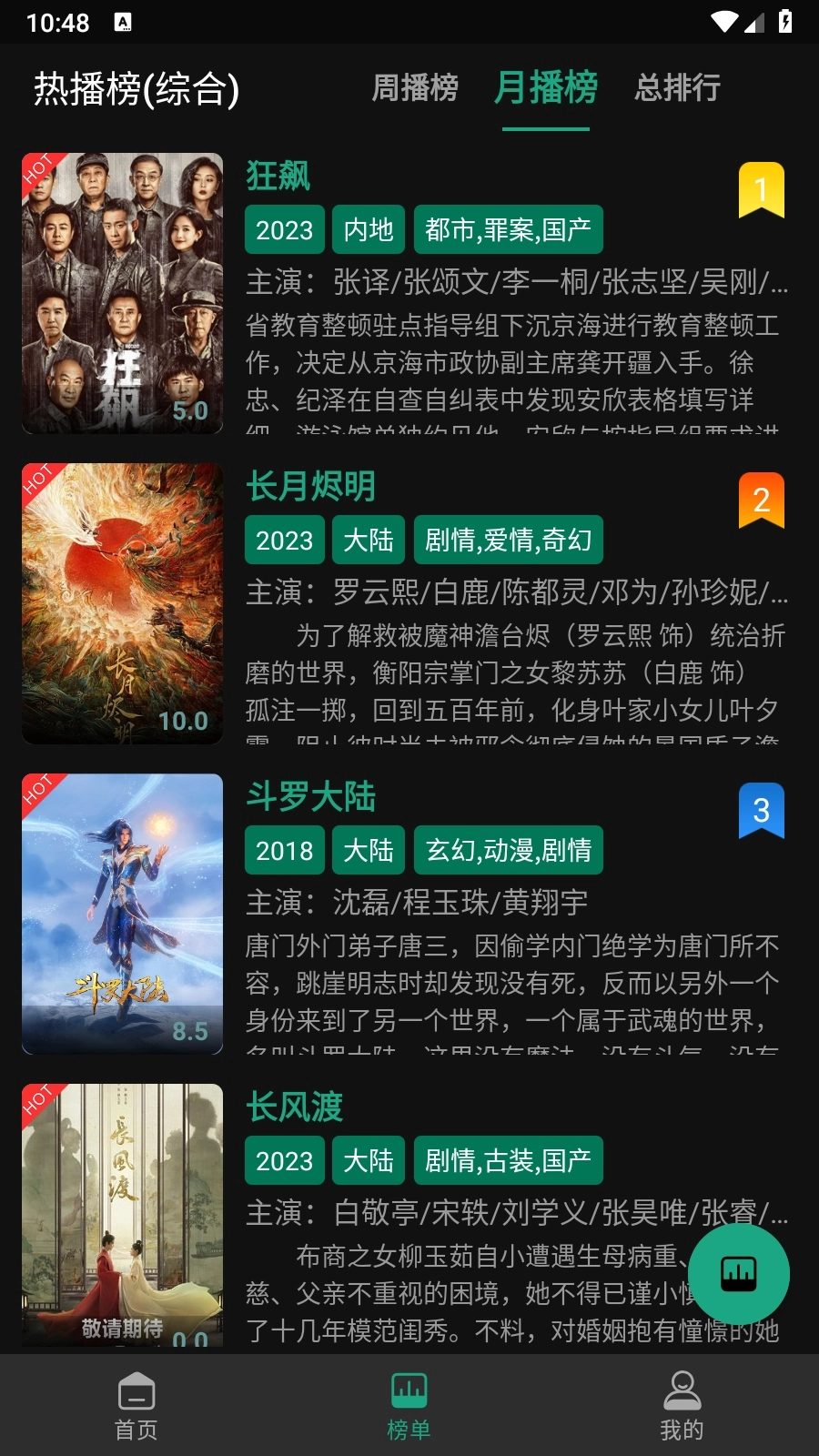Open the 我的 profile icon

[683, 1404]
